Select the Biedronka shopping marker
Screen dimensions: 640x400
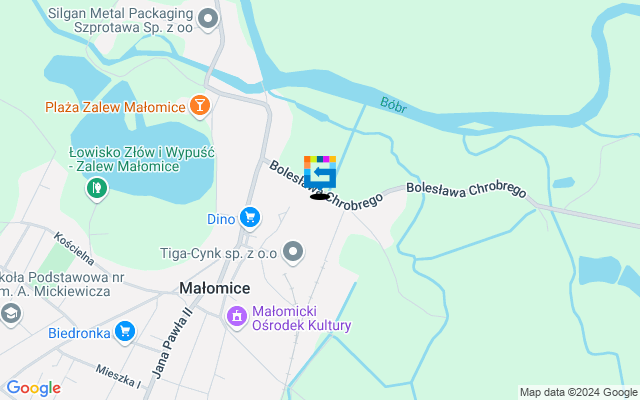tap(124, 331)
